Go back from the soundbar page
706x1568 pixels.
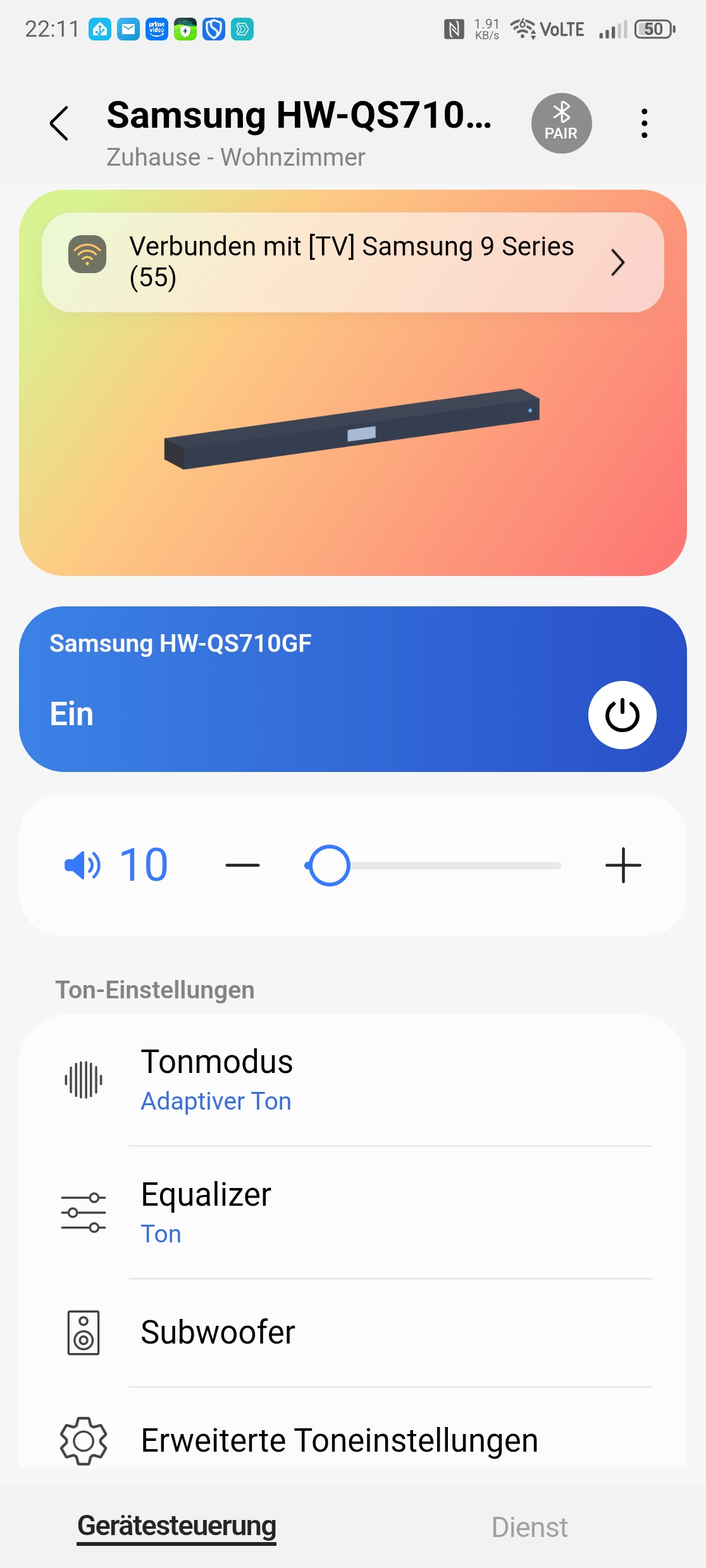coord(59,123)
